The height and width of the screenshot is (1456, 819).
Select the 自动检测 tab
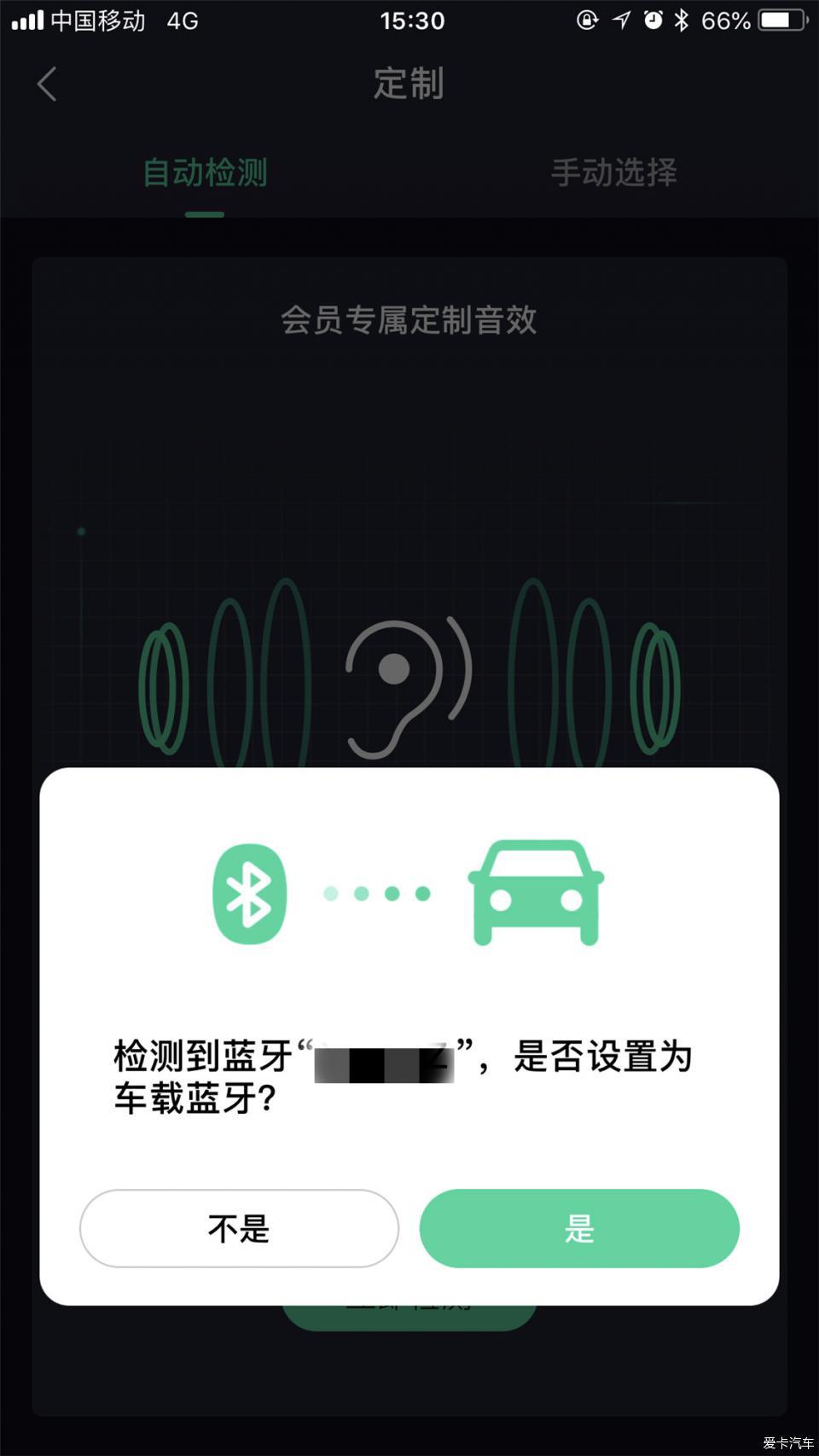click(x=205, y=172)
